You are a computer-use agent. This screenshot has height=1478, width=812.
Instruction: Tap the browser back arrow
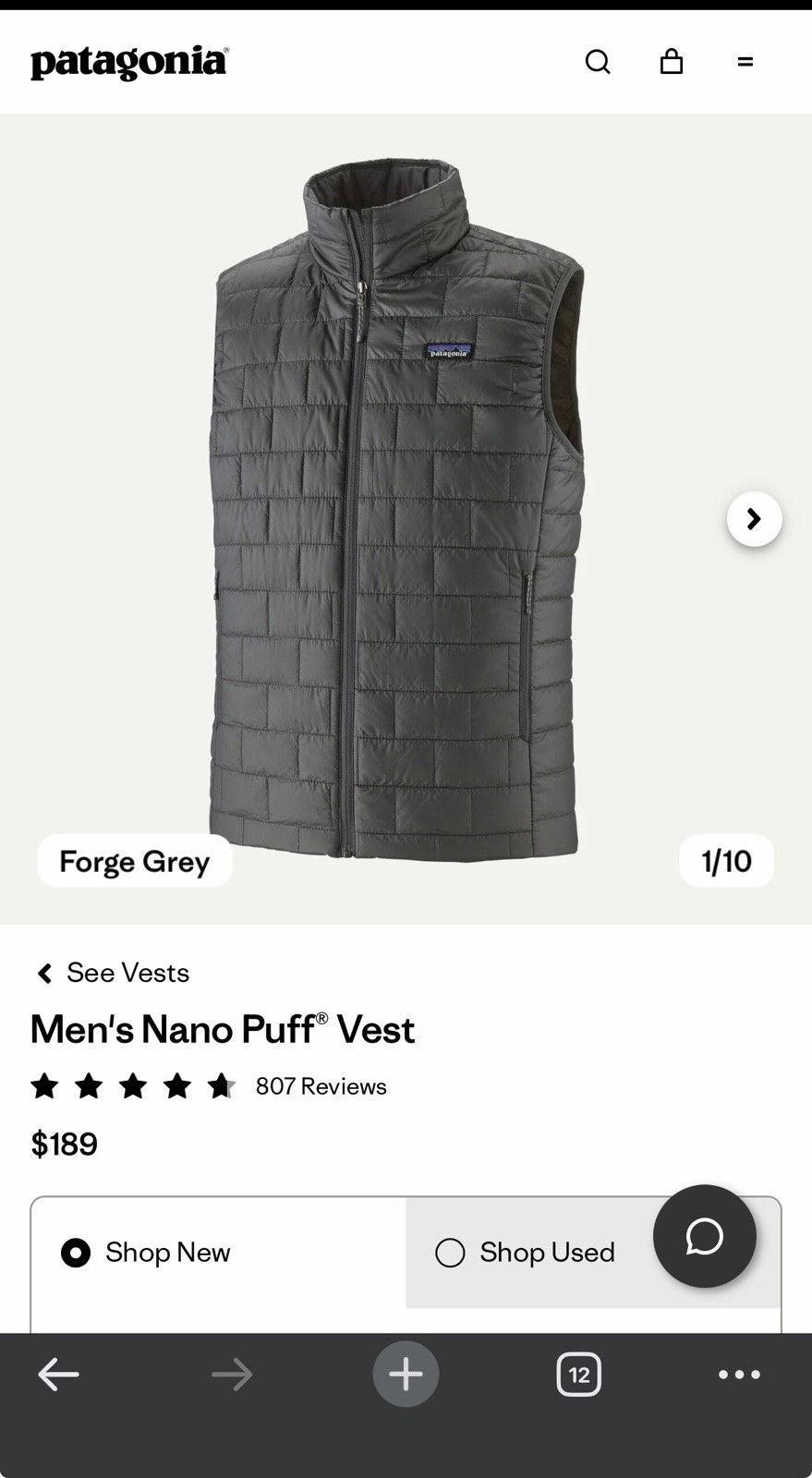coord(58,1374)
